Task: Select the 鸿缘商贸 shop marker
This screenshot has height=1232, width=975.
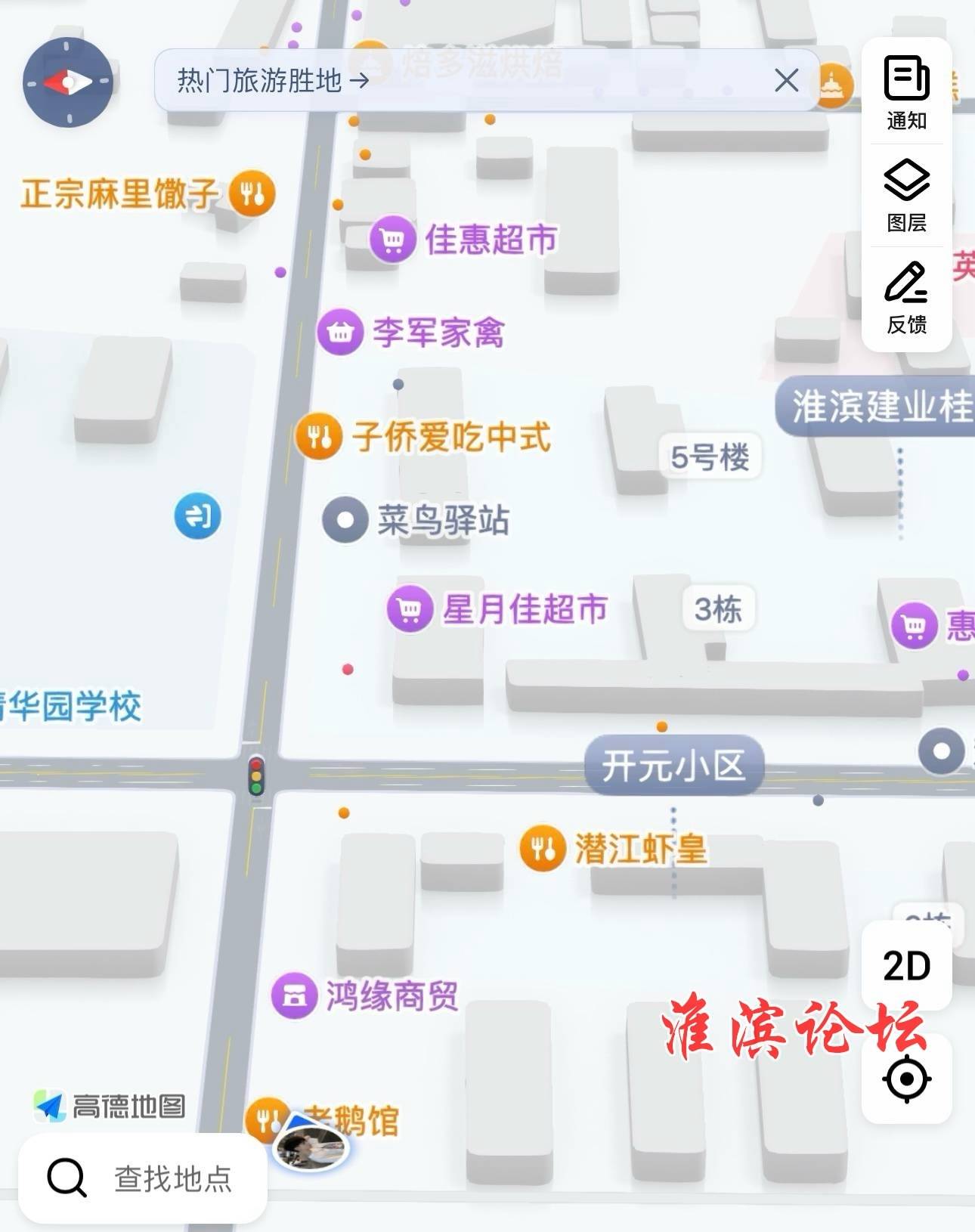Action: (x=294, y=995)
